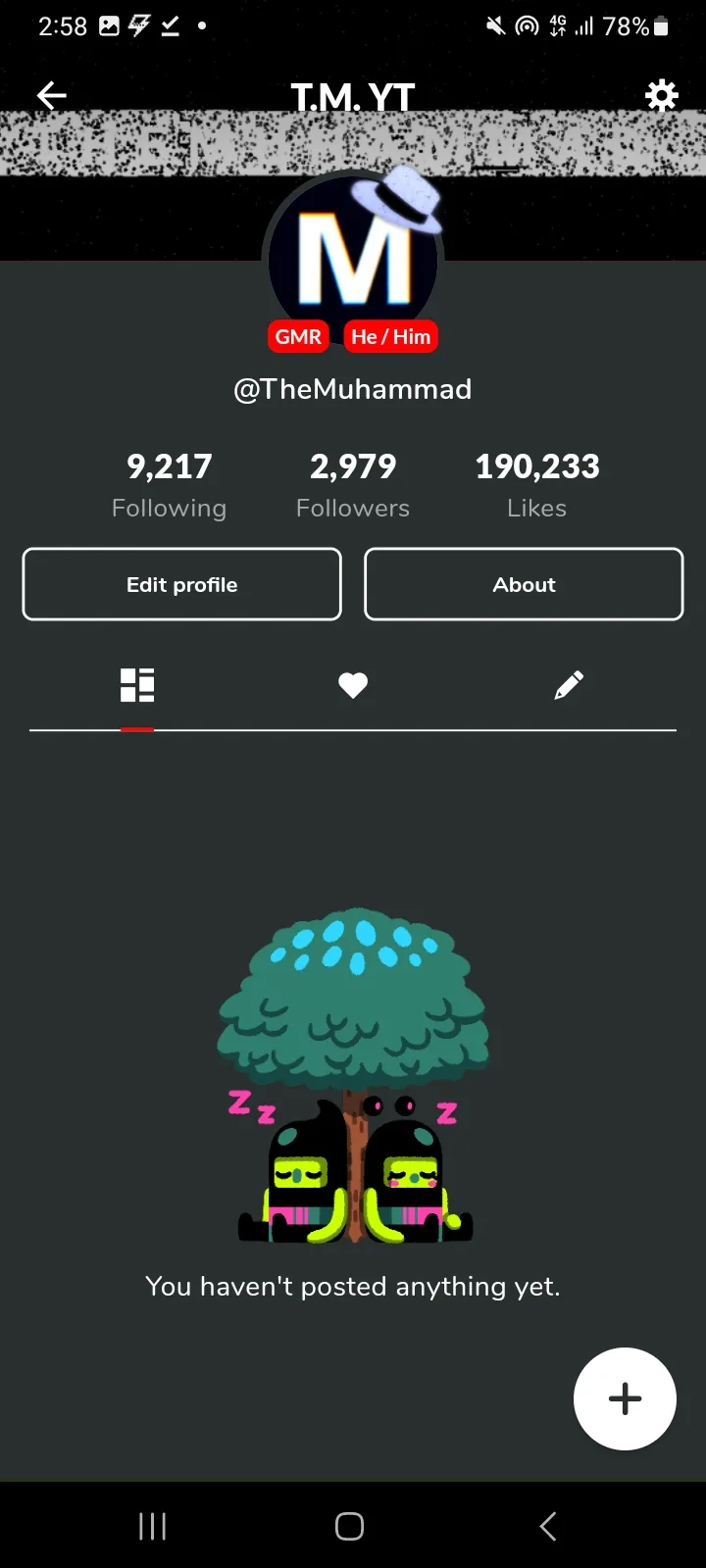
Task: View the 9,217 Following list
Action: pyautogui.click(x=169, y=484)
